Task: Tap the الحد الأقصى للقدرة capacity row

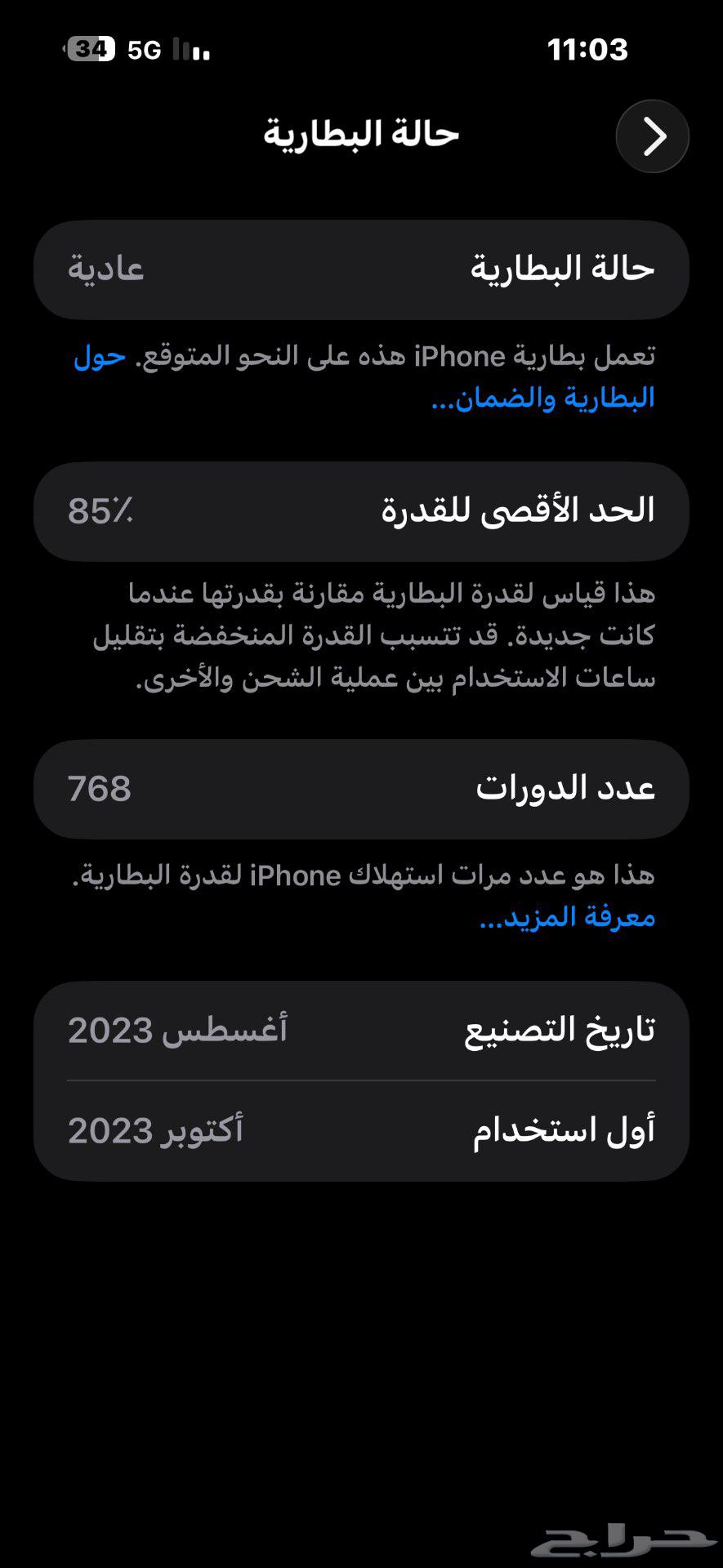Action: click(361, 510)
